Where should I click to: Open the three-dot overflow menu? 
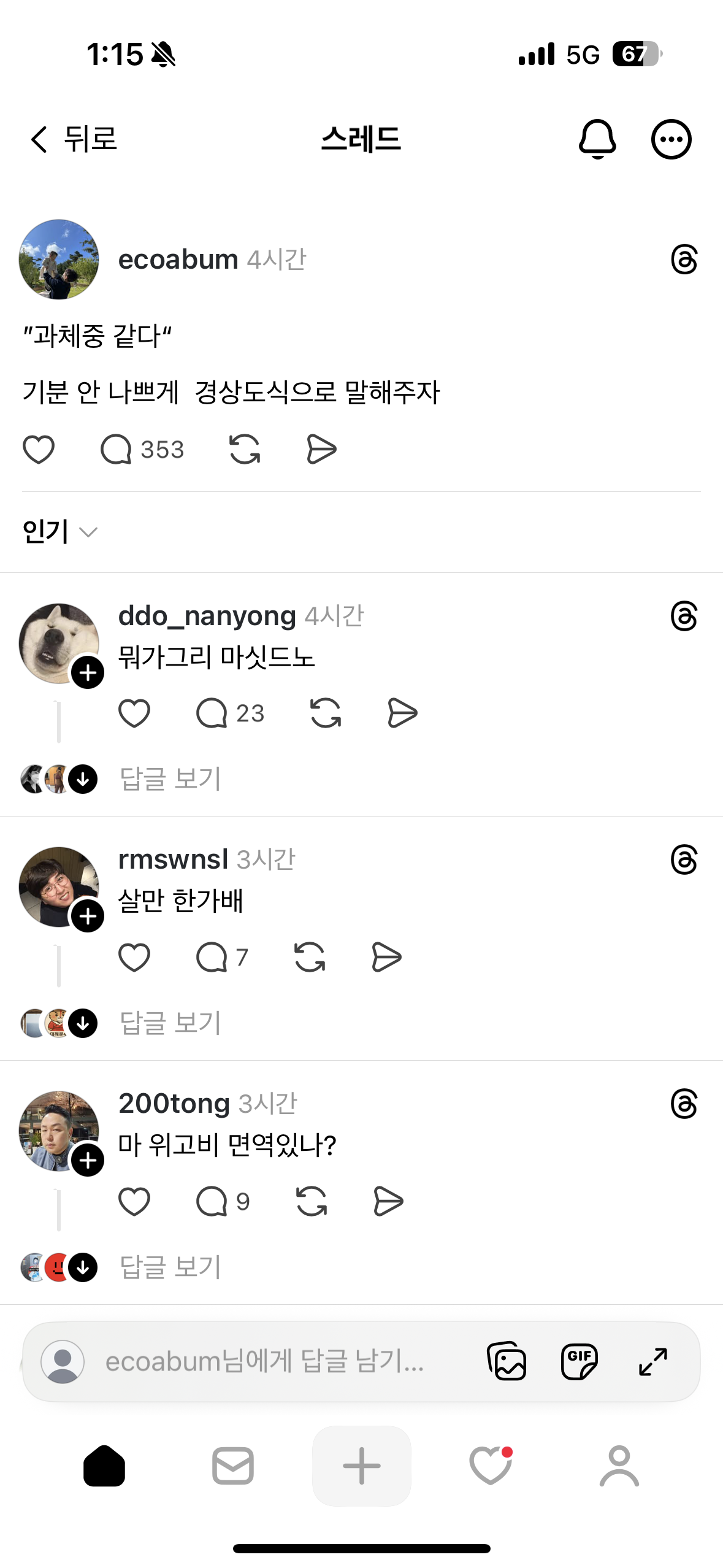point(671,139)
